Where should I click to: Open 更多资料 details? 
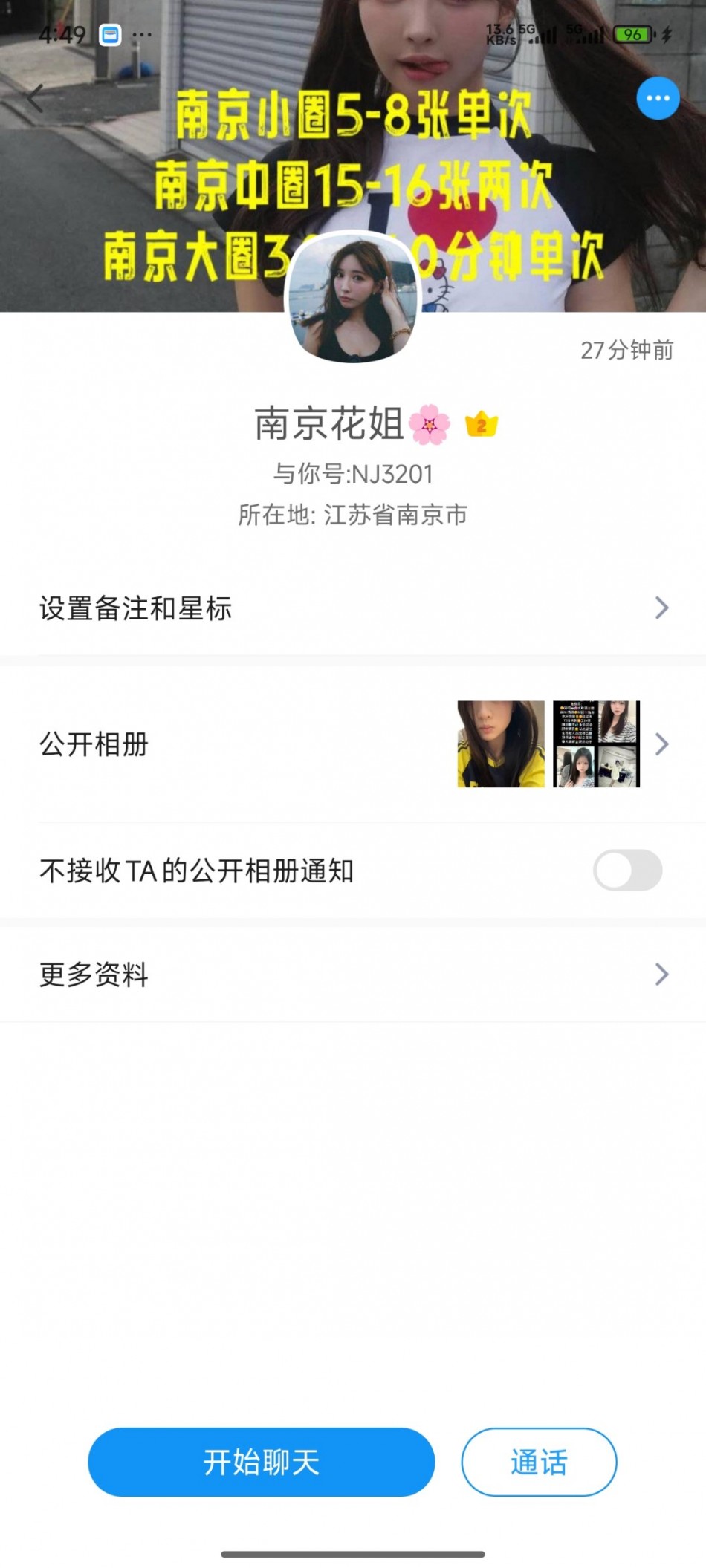(353, 974)
